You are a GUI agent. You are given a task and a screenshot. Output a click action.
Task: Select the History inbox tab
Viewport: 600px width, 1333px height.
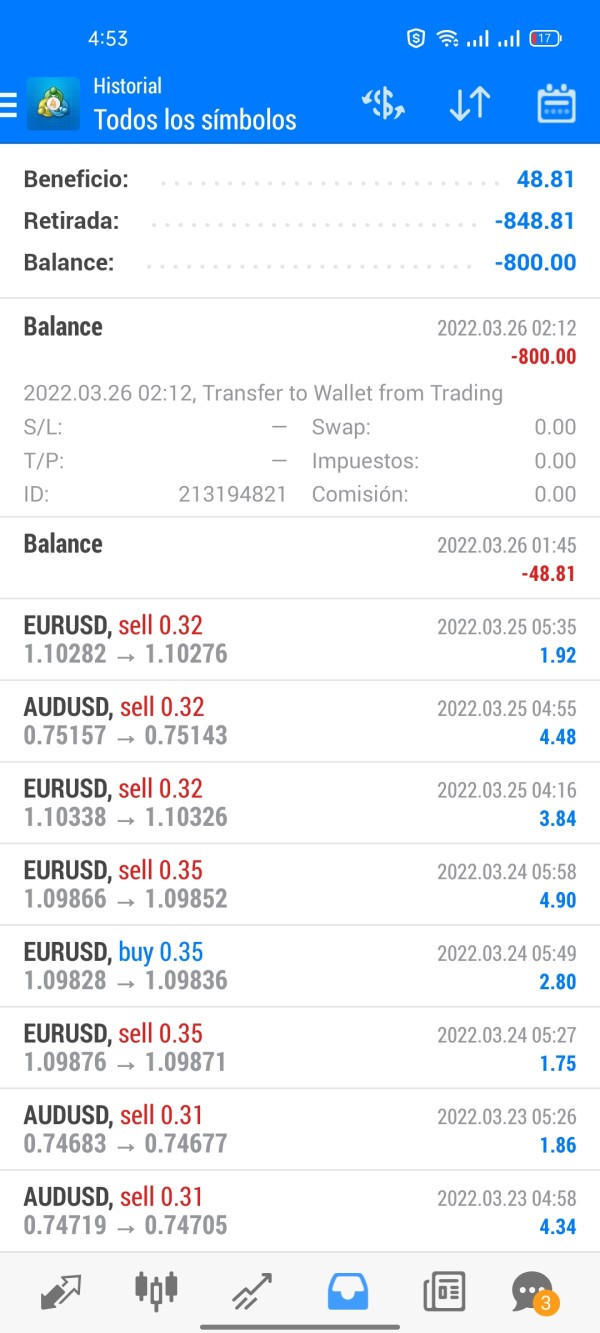click(347, 1291)
